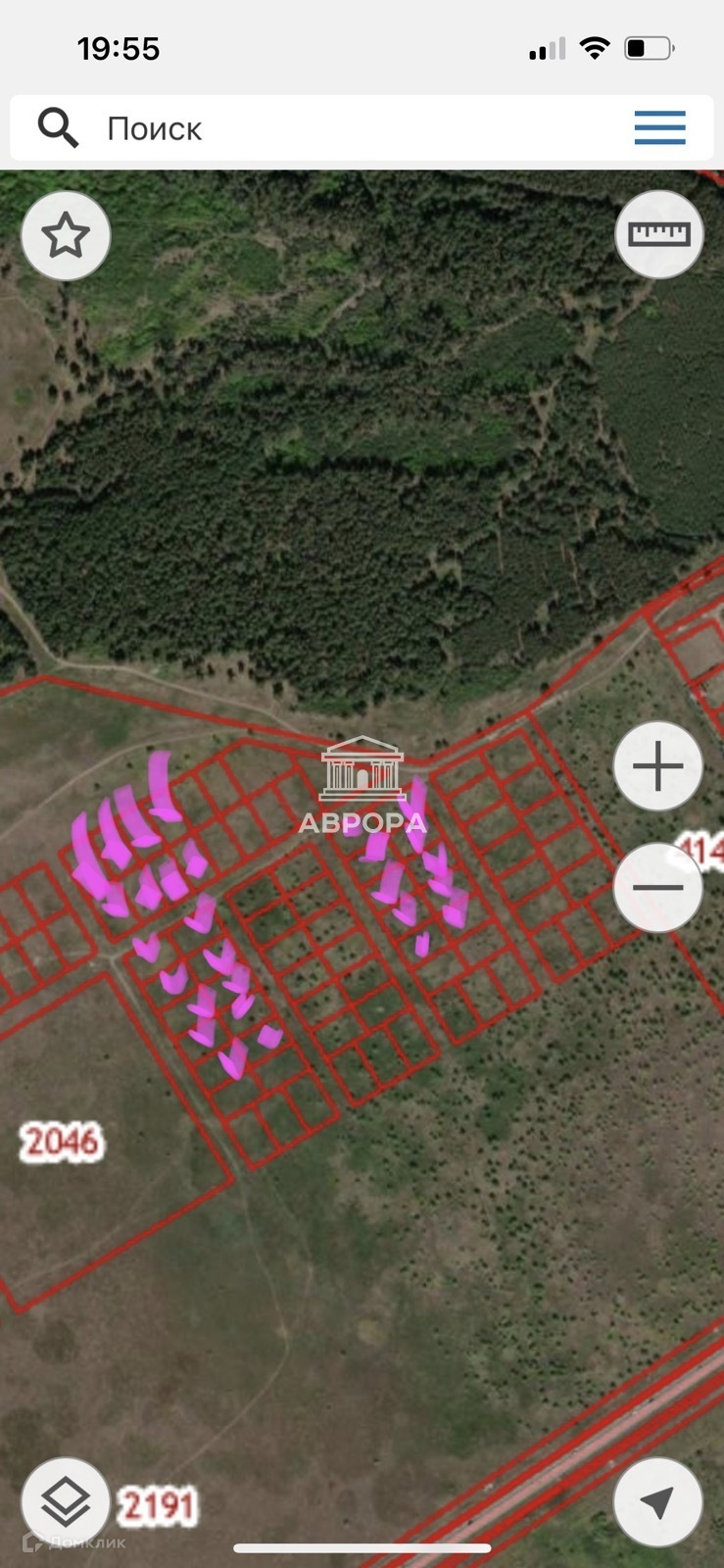
Task: Zoom in with the plus button
Action: (658, 766)
